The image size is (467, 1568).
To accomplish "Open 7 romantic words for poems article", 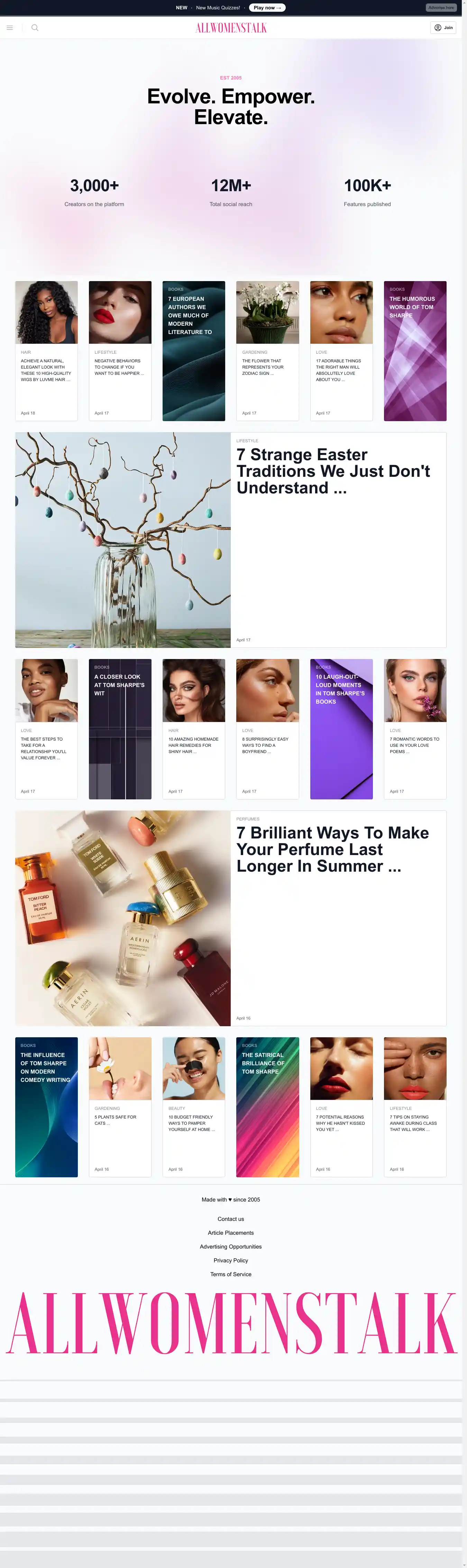I will click(414, 745).
